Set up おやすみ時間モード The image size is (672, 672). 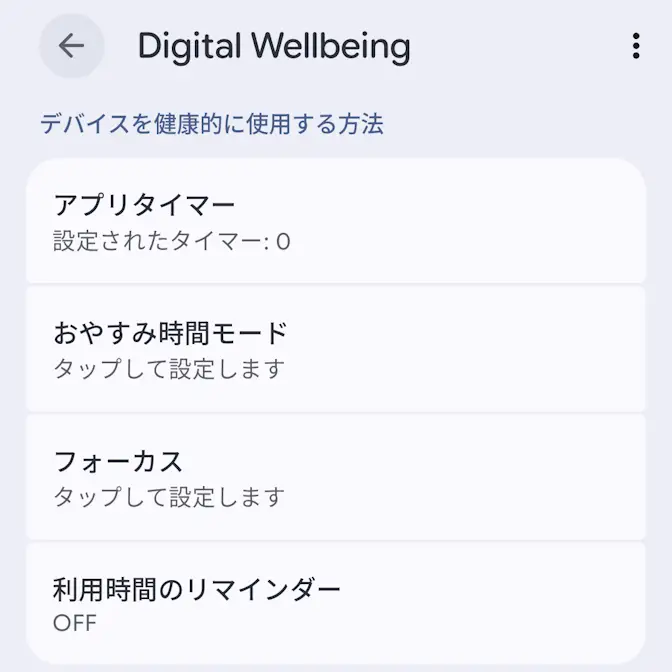335,349
